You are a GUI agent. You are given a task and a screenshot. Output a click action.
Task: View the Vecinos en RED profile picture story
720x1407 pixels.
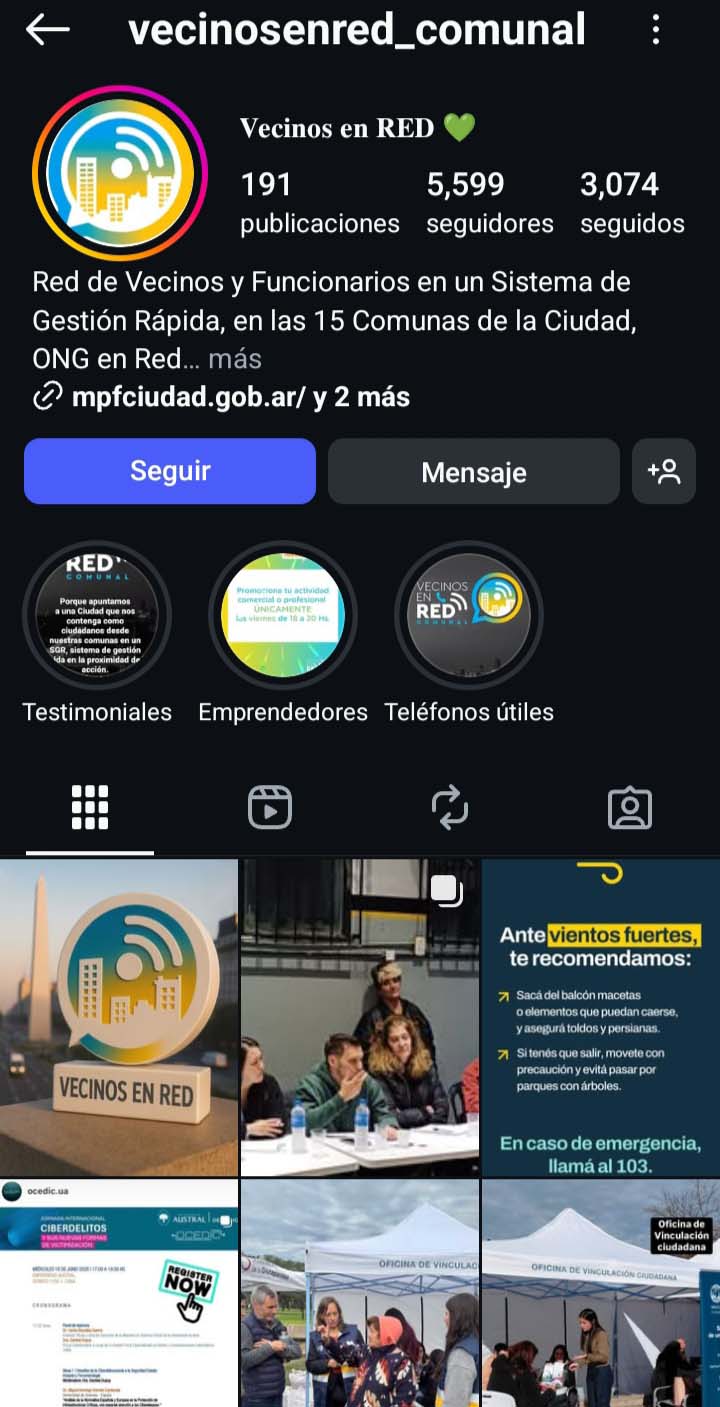click(x=119, y=173)
